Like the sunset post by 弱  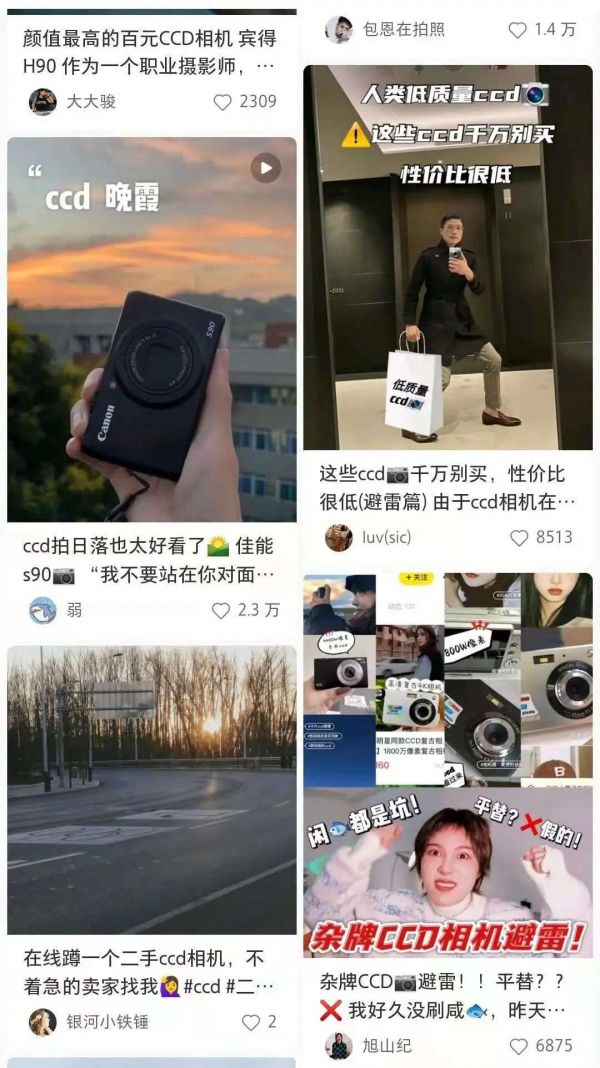(221, 610)
